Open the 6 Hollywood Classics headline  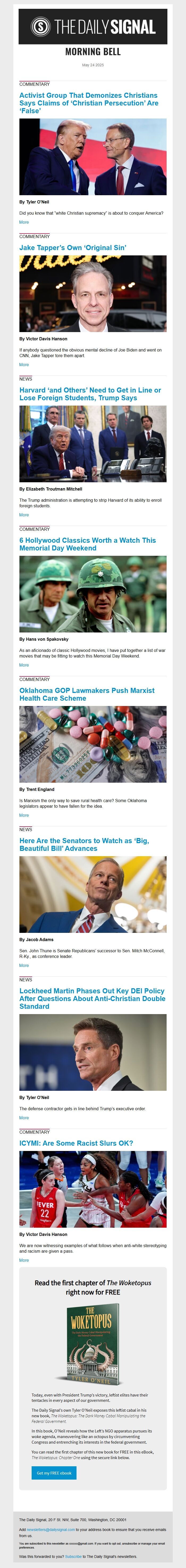tap(87, 544)
